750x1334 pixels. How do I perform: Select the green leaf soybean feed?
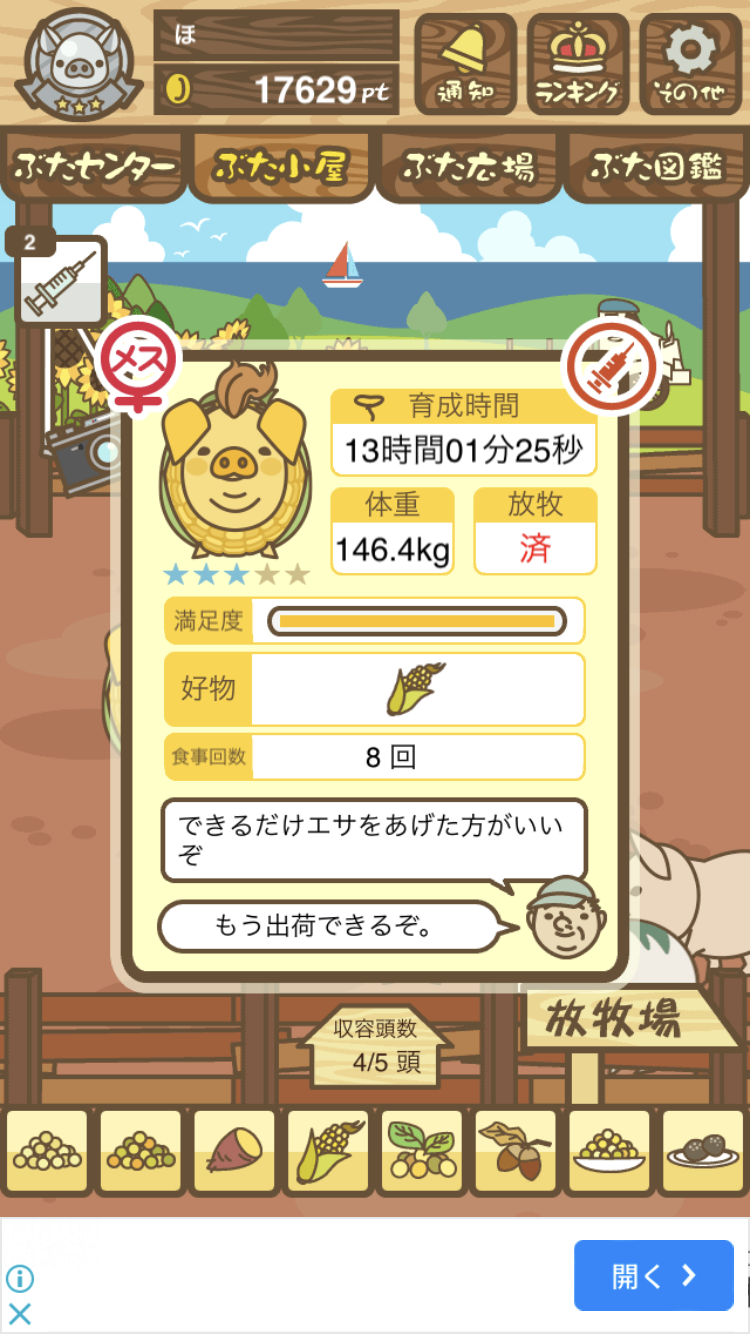[x=421, y=1152]
